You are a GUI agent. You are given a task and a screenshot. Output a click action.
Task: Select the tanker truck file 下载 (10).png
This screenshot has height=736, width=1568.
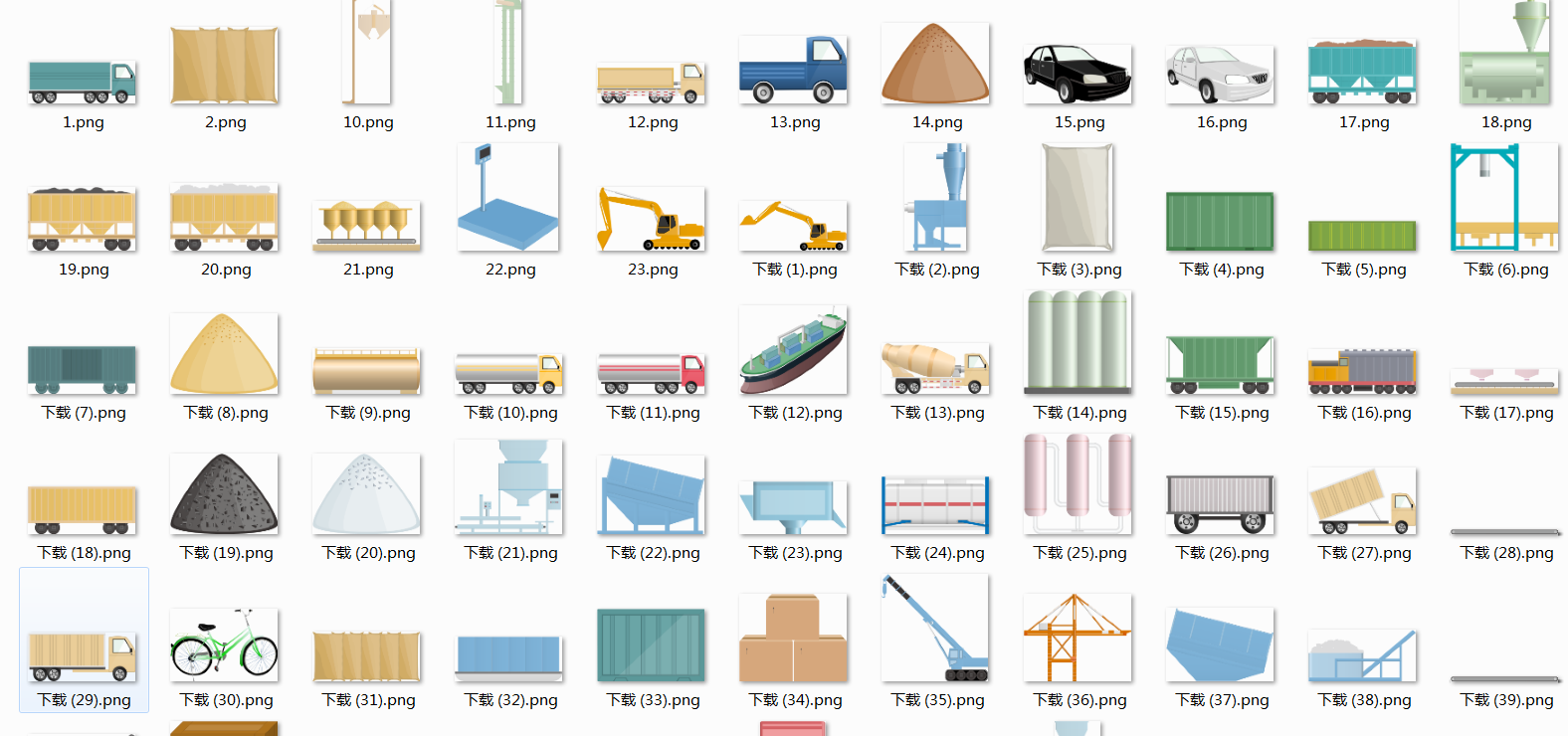coord(509,374)
